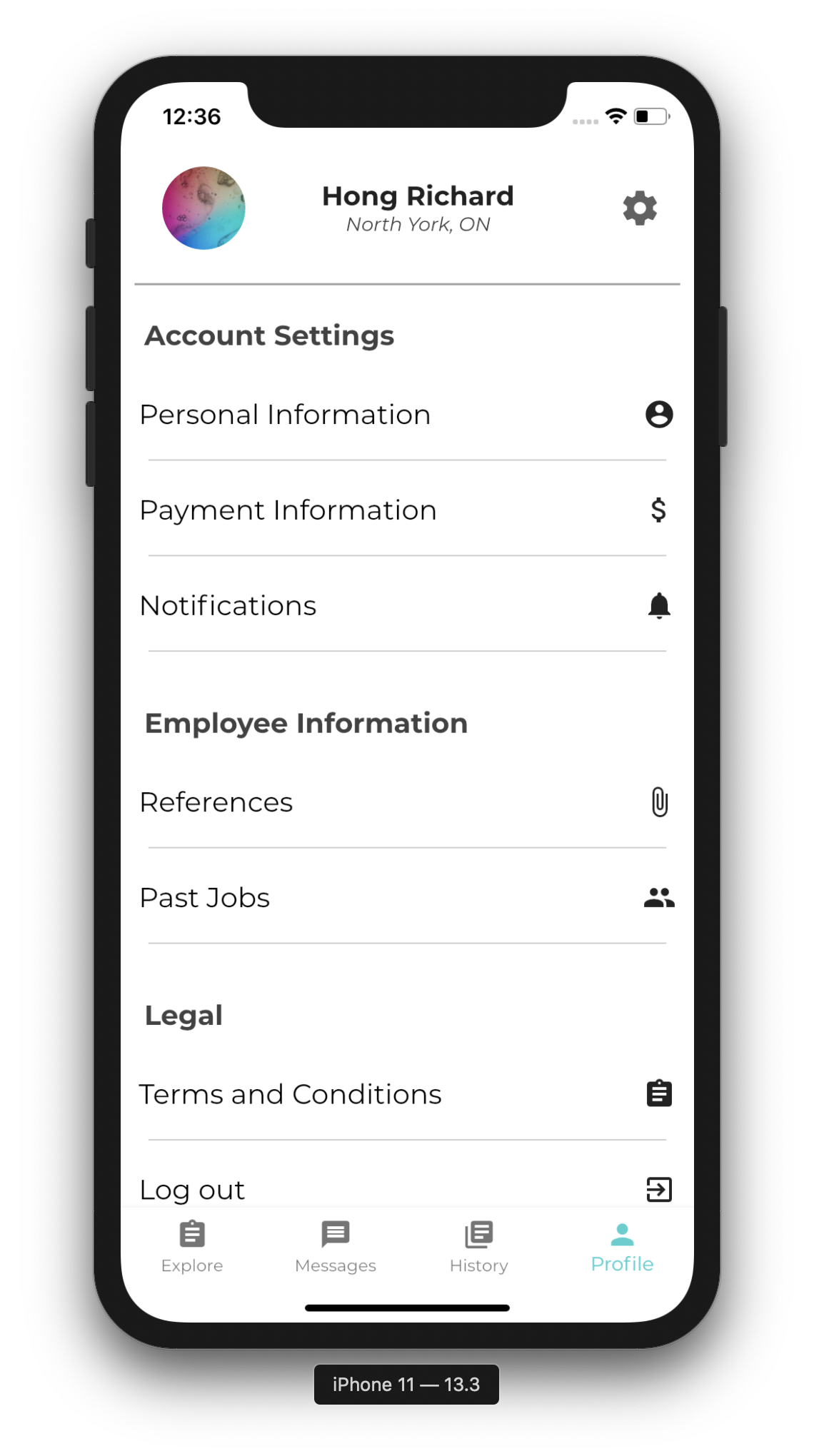Tap Hong Richard's profile picture
The image size is (814, 1456).
(x=203, y=208)
